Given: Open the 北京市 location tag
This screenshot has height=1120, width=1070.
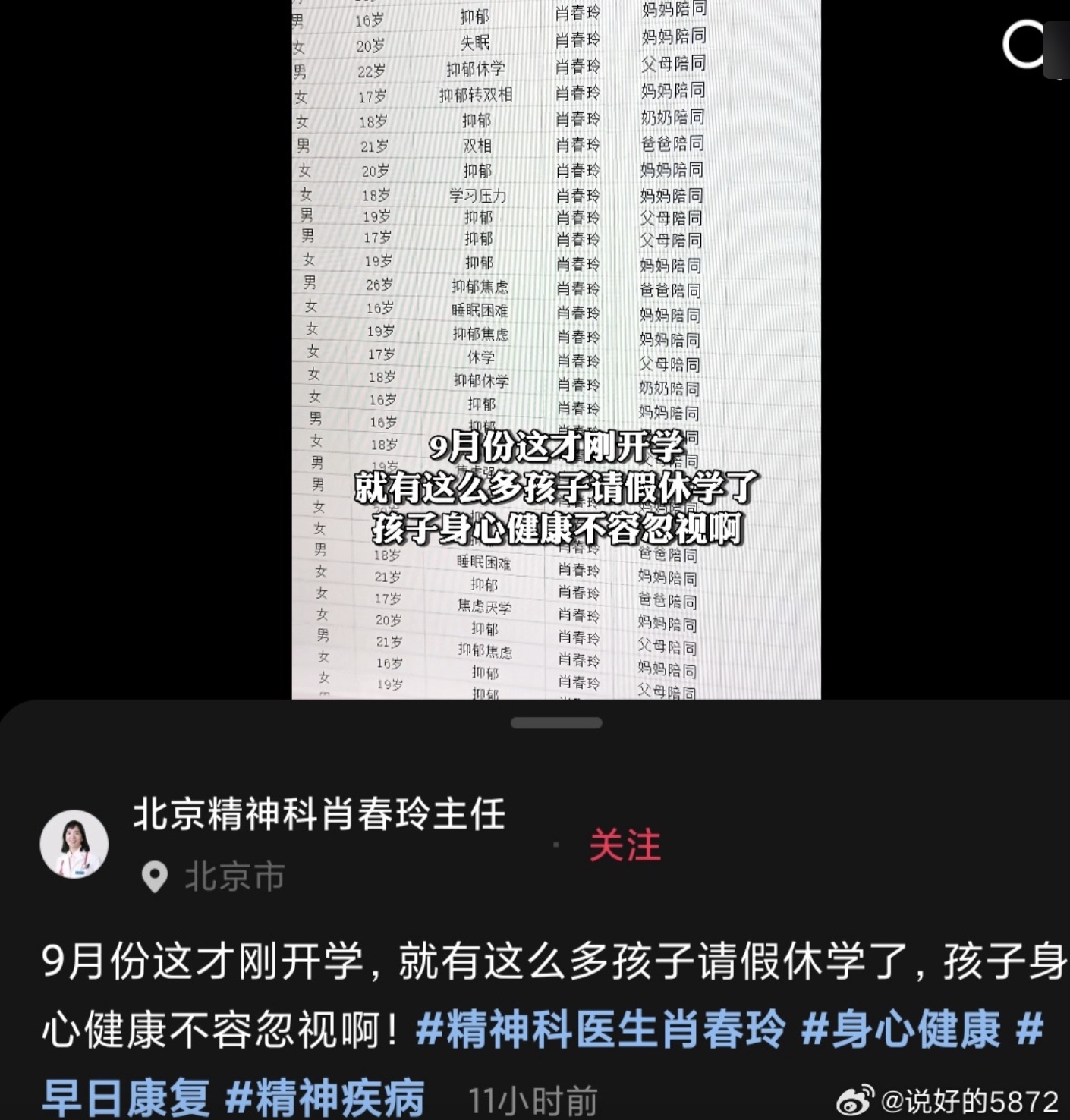Looking at the screenshot, I should click(234, 877).
